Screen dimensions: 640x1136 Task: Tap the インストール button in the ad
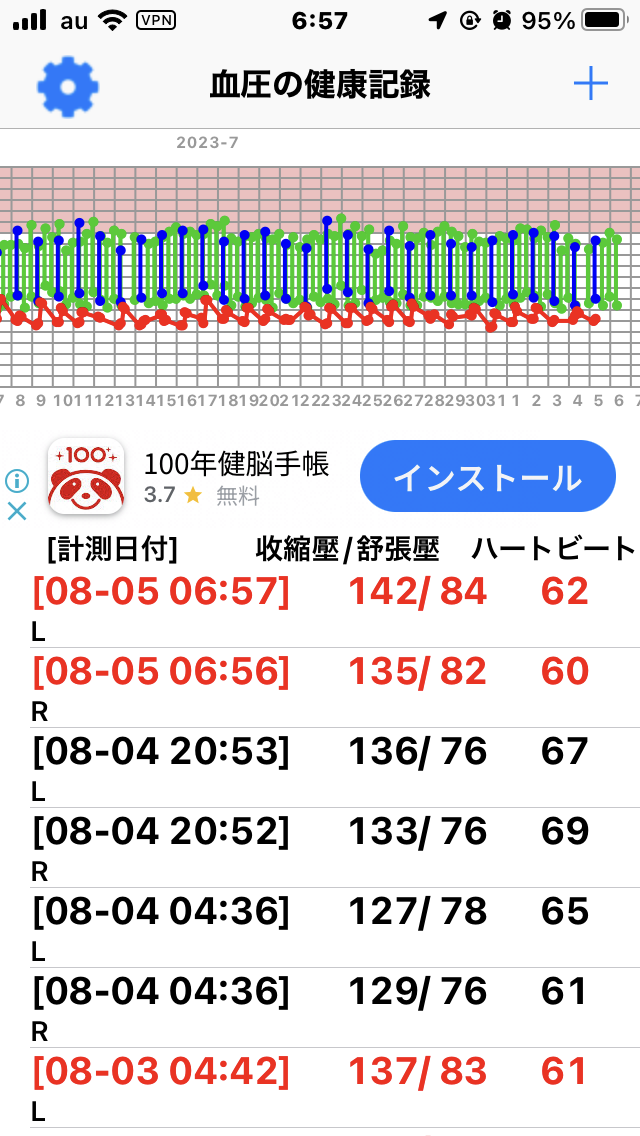(x=488, y=477)
